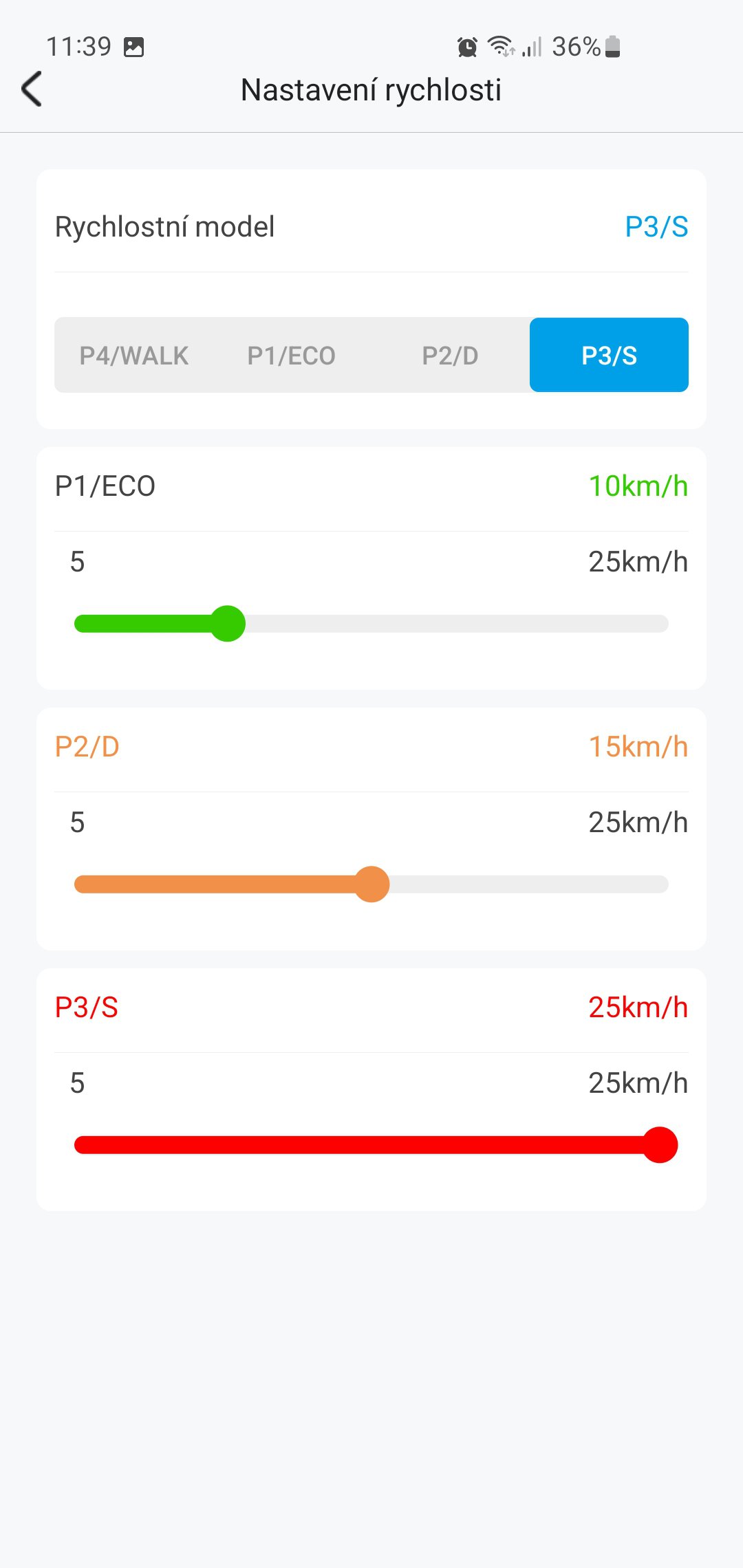
Task: Switch to the P1/ECO speed mode
Action: click(292, 356)
